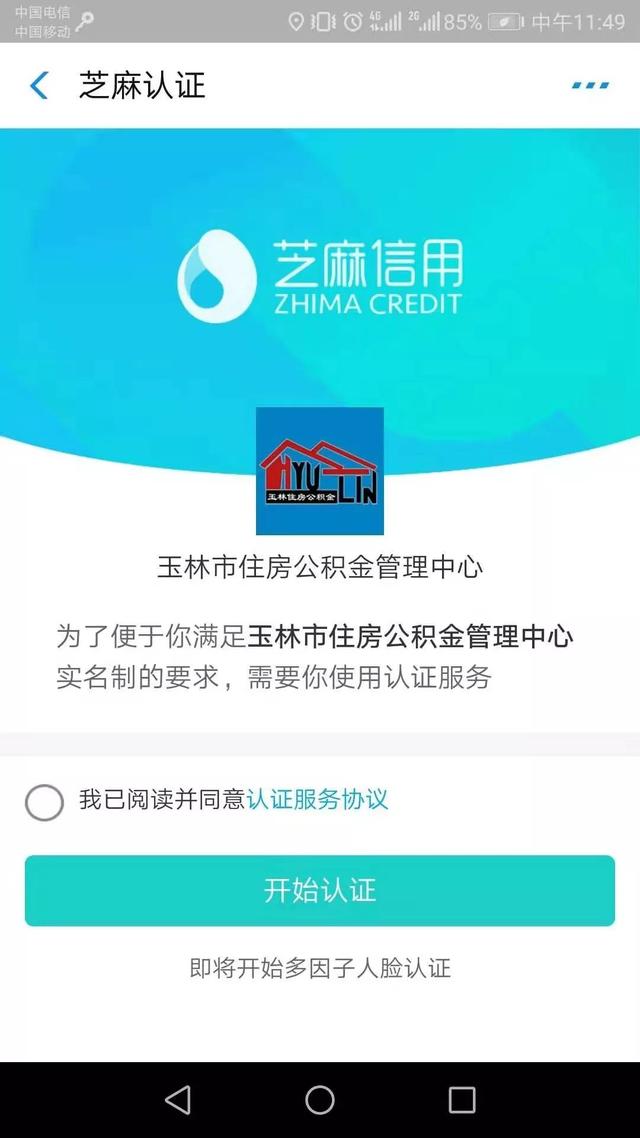This screenshot has height=1138, width=640.
Task: Open the 认证服务协议 link
Action: [x=317, y=800]
